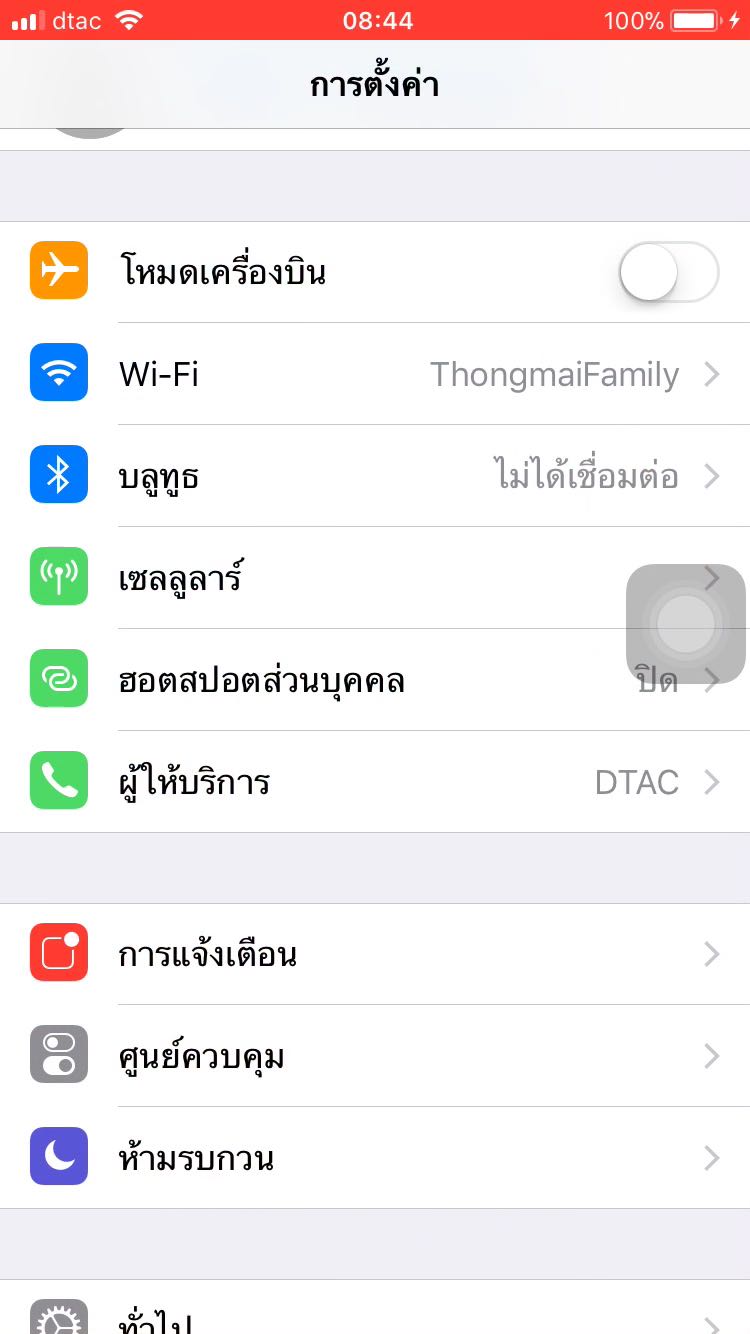Open Do Not Disturb (ห้ามรบกวน) settings

375,1158
